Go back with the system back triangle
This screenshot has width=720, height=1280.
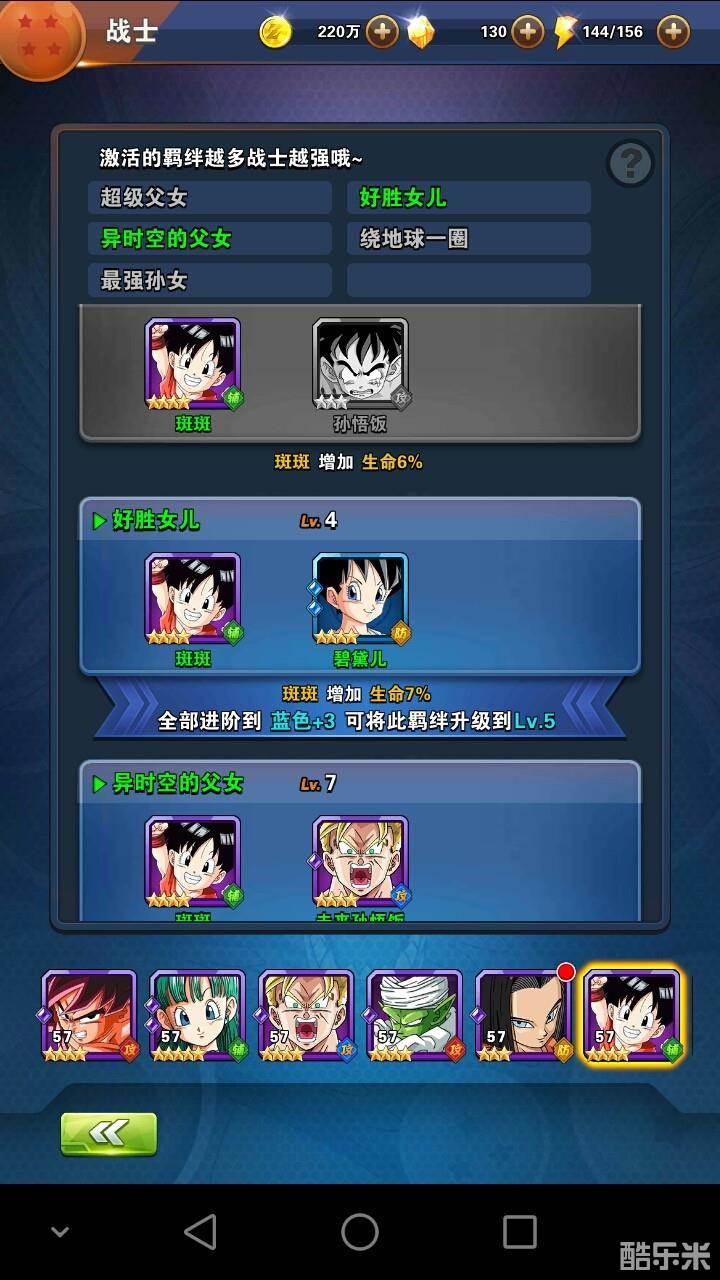coord(200,1231)
